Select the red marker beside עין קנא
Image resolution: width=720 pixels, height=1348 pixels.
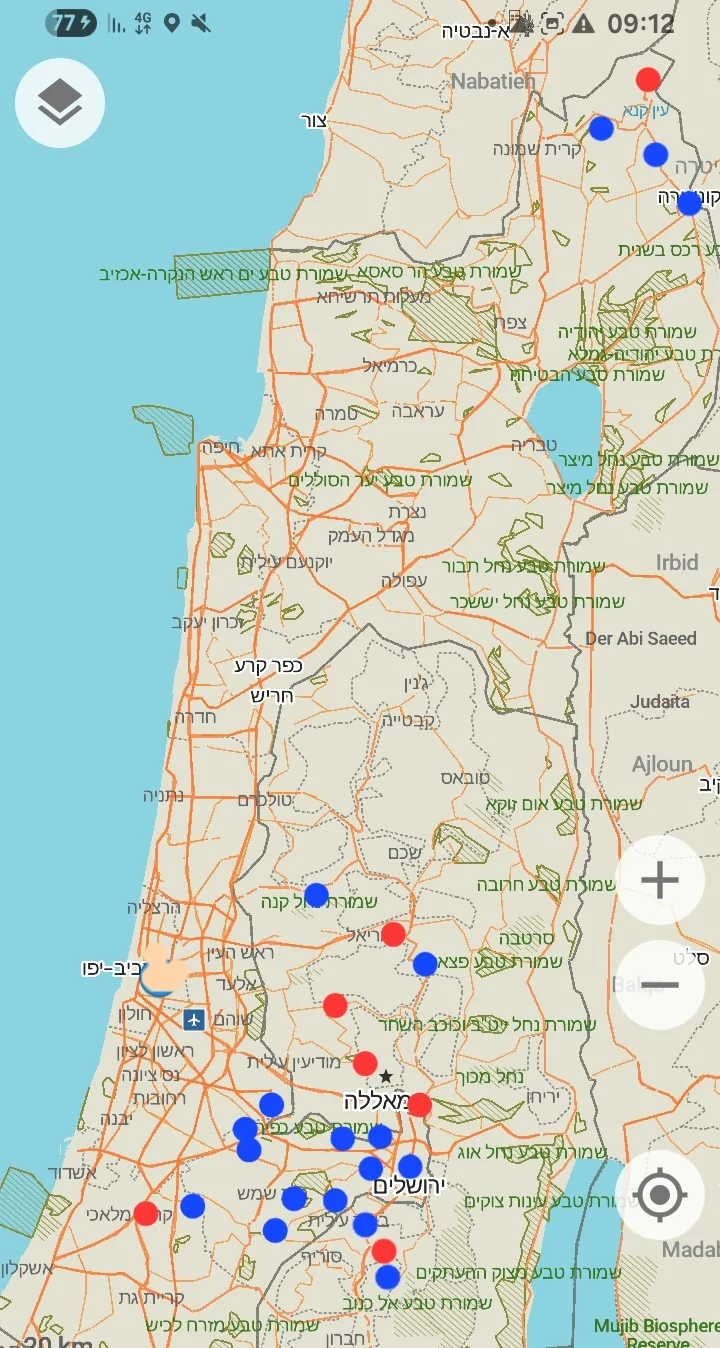click(x=648, y=79)
